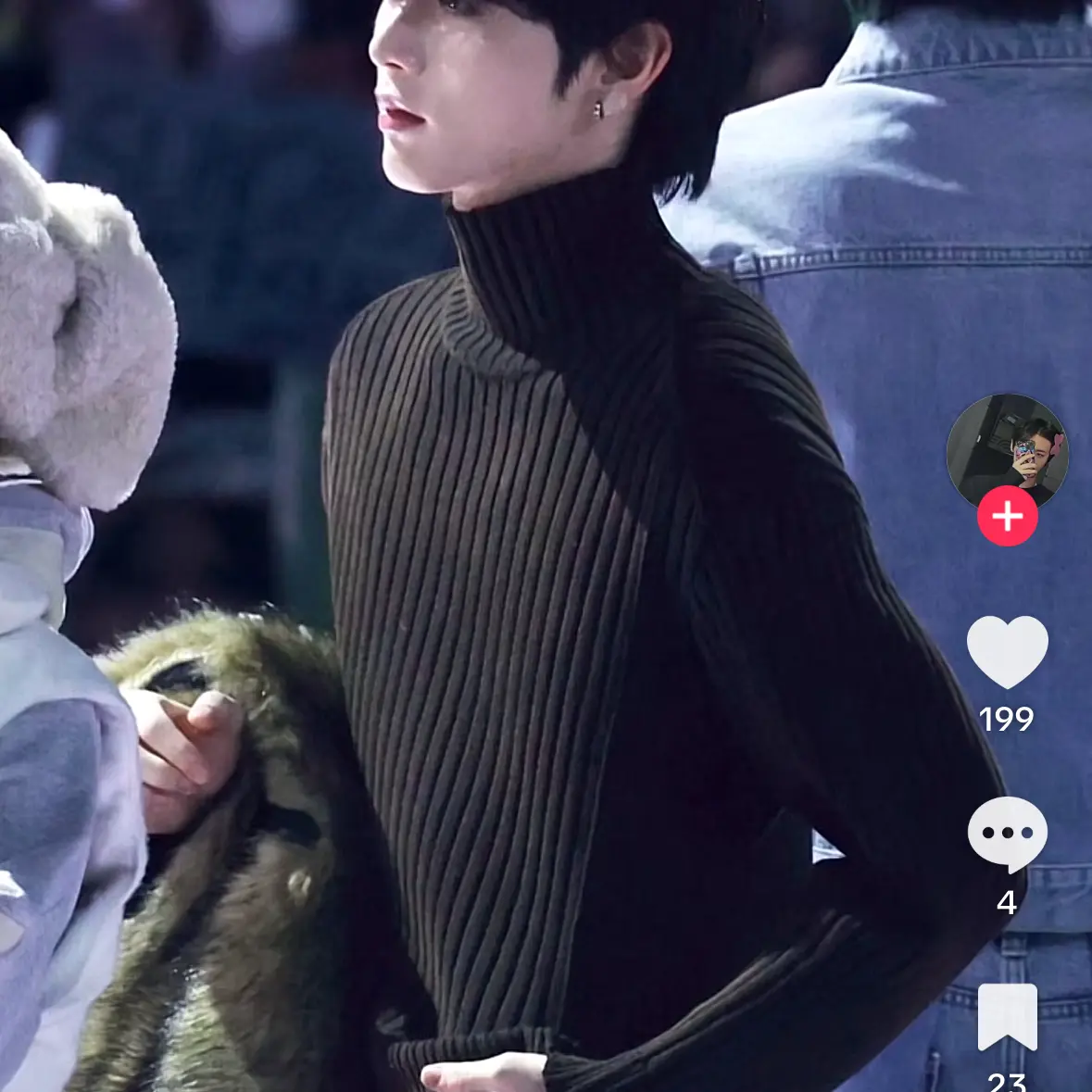Follow the creator with the plus button
The height and width of the screenshot is (1092, 1092).
1007,516
